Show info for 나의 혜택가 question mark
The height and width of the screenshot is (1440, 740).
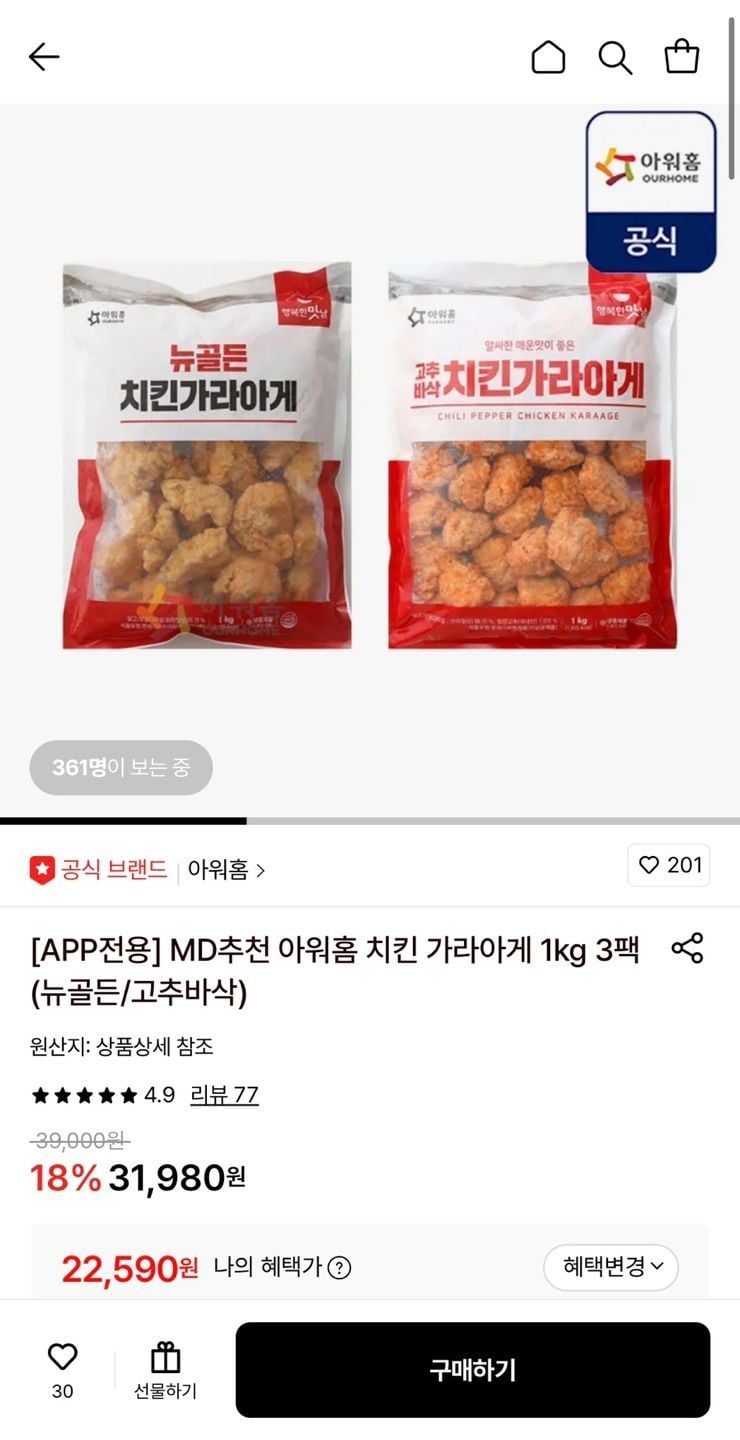click(340, 1268)
